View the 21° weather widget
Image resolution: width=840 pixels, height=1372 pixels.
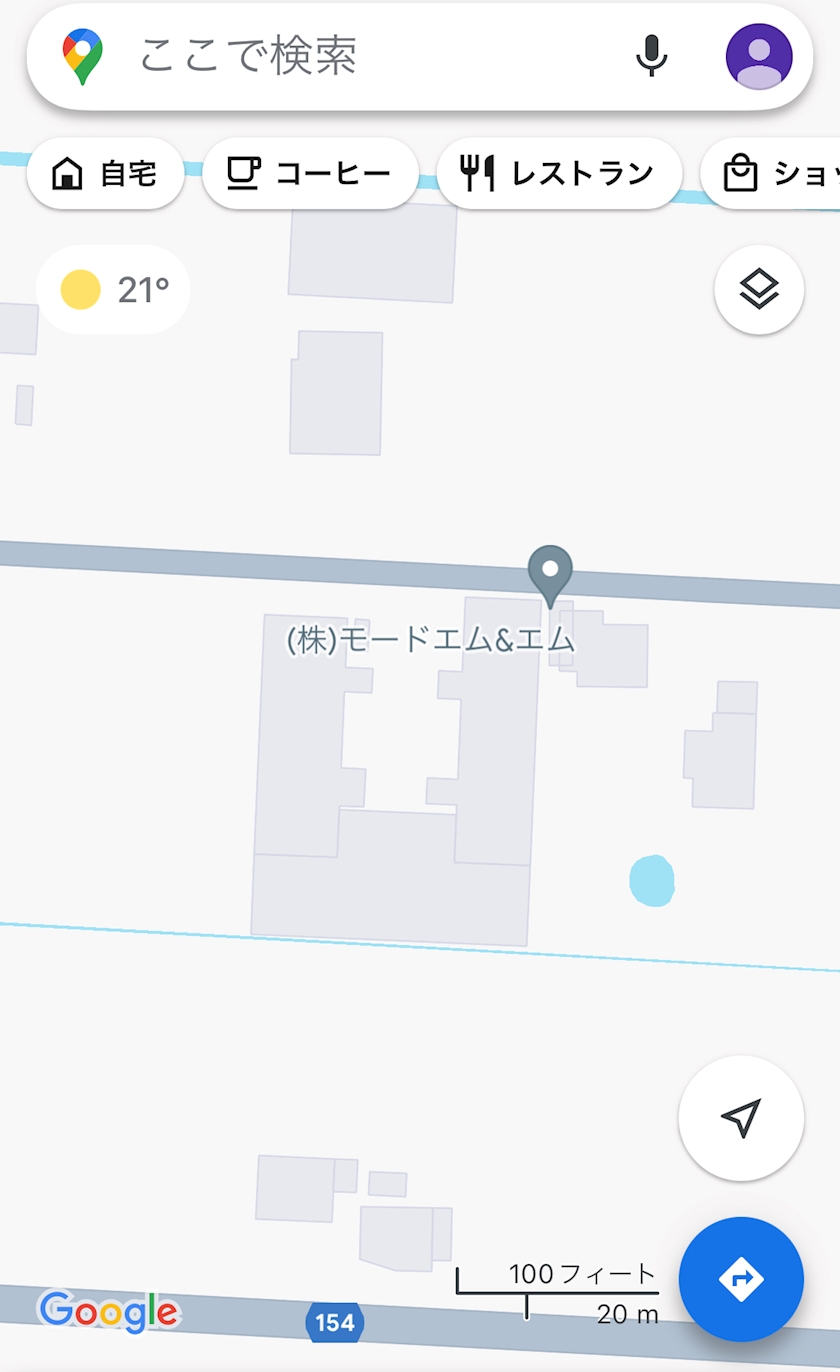113,290
